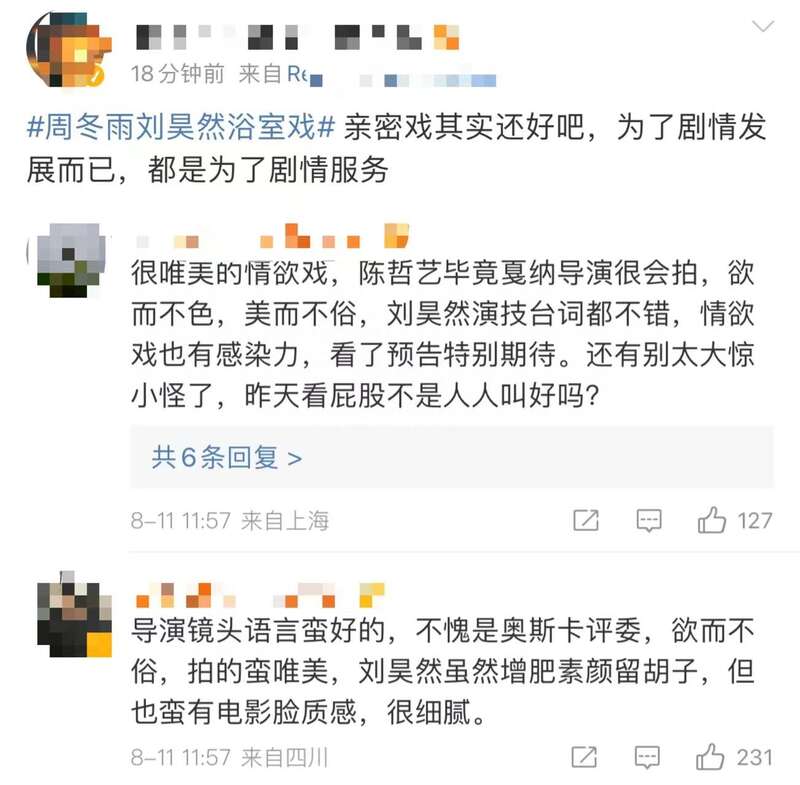Share the comment from 上海

click(x=586, y=520)
